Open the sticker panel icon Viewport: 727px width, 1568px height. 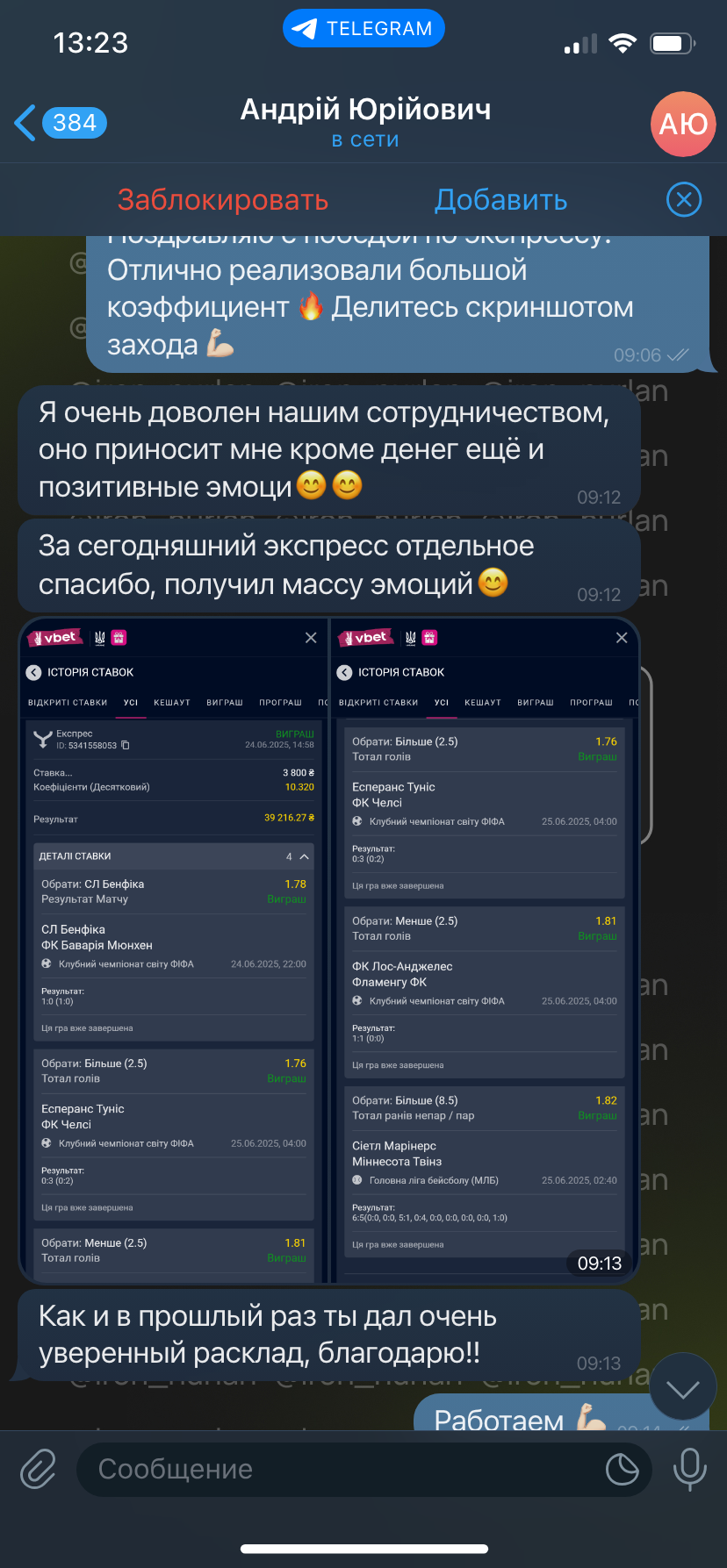(623, 1469)
